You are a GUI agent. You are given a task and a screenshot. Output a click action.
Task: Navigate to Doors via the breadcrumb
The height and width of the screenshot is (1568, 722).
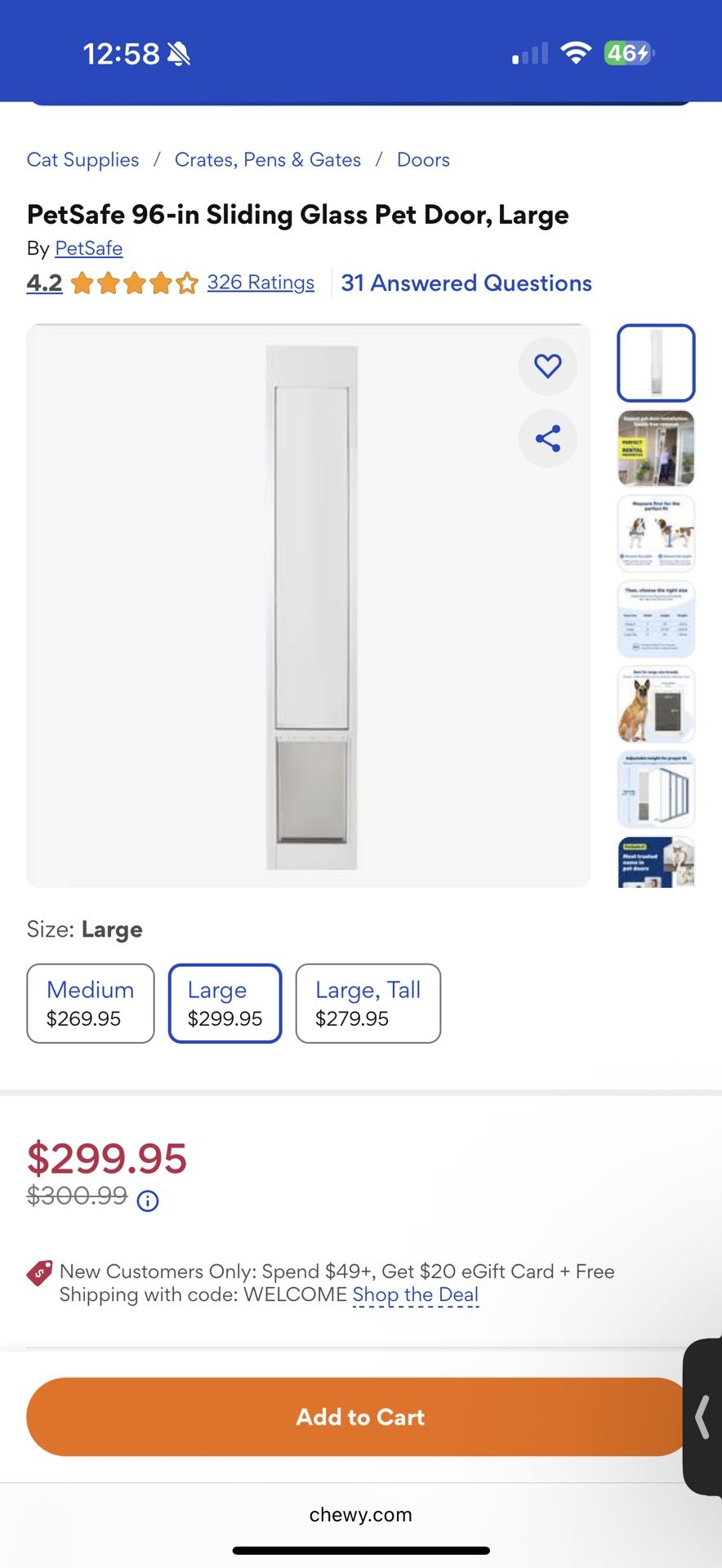(423, 159)
